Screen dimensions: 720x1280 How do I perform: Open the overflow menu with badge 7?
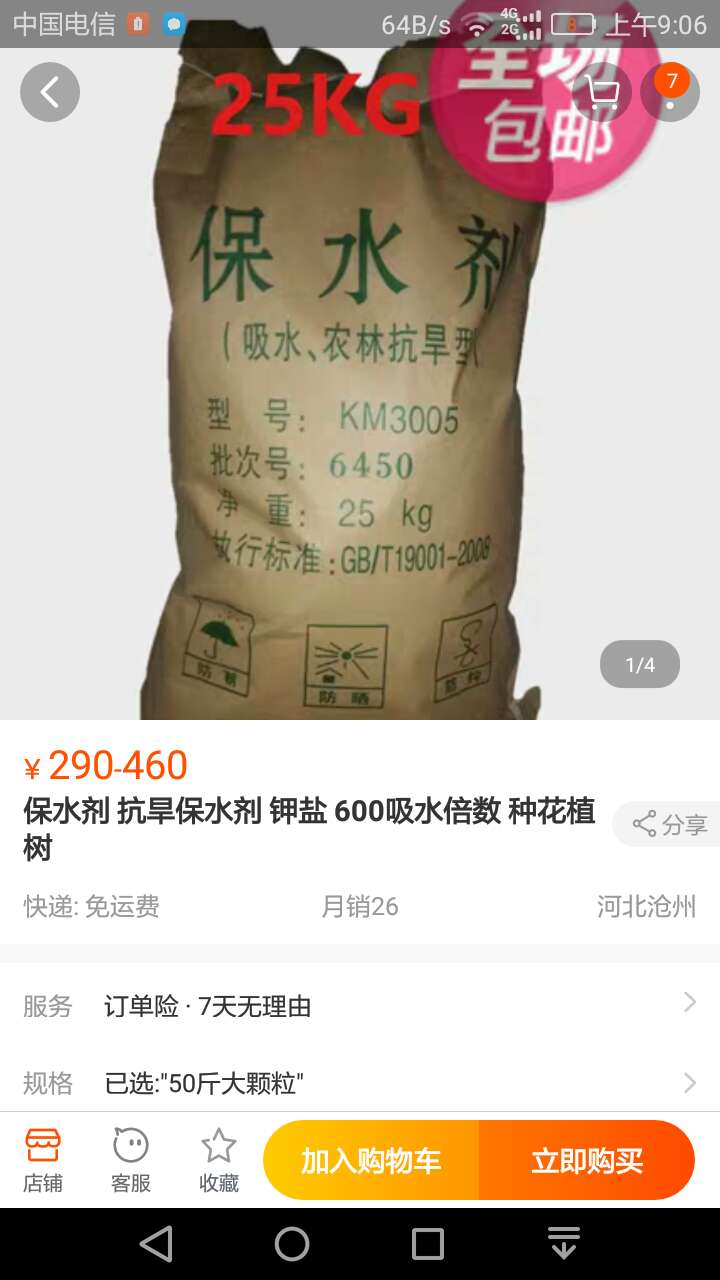(670, 92)
